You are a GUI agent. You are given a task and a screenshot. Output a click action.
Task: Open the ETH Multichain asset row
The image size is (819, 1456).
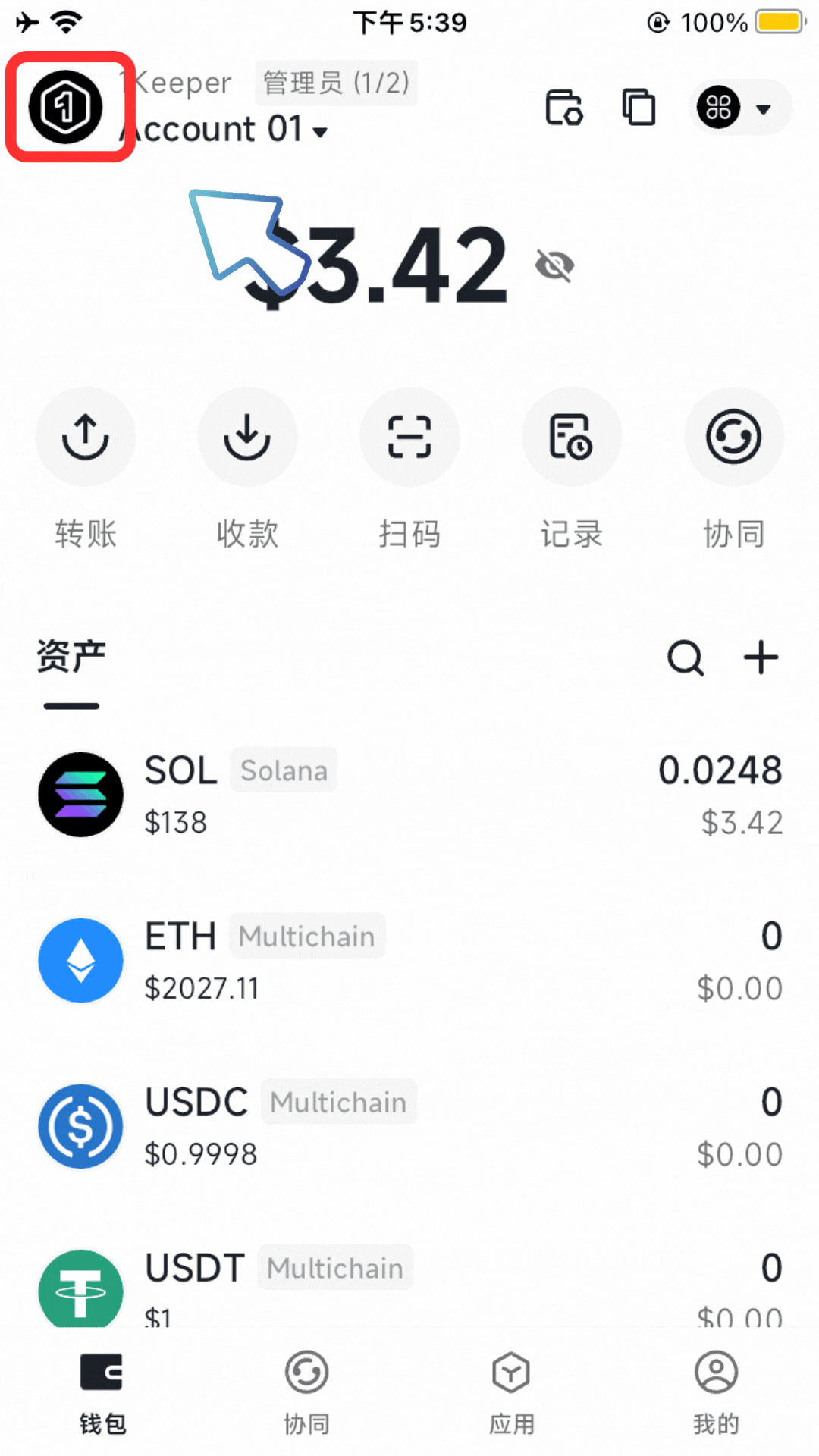[409, 961]
